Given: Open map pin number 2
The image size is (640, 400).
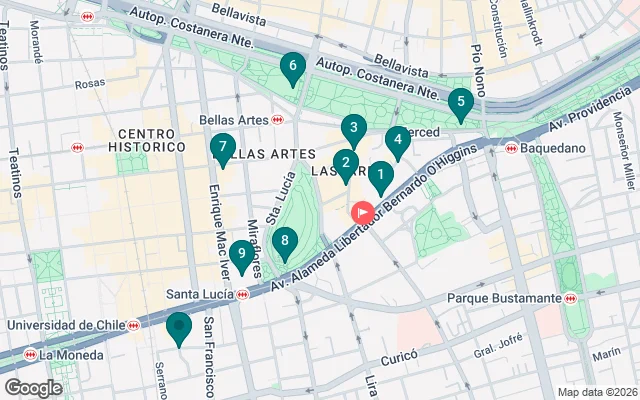Looking at the screenshot, I should [x=345, y=163].
